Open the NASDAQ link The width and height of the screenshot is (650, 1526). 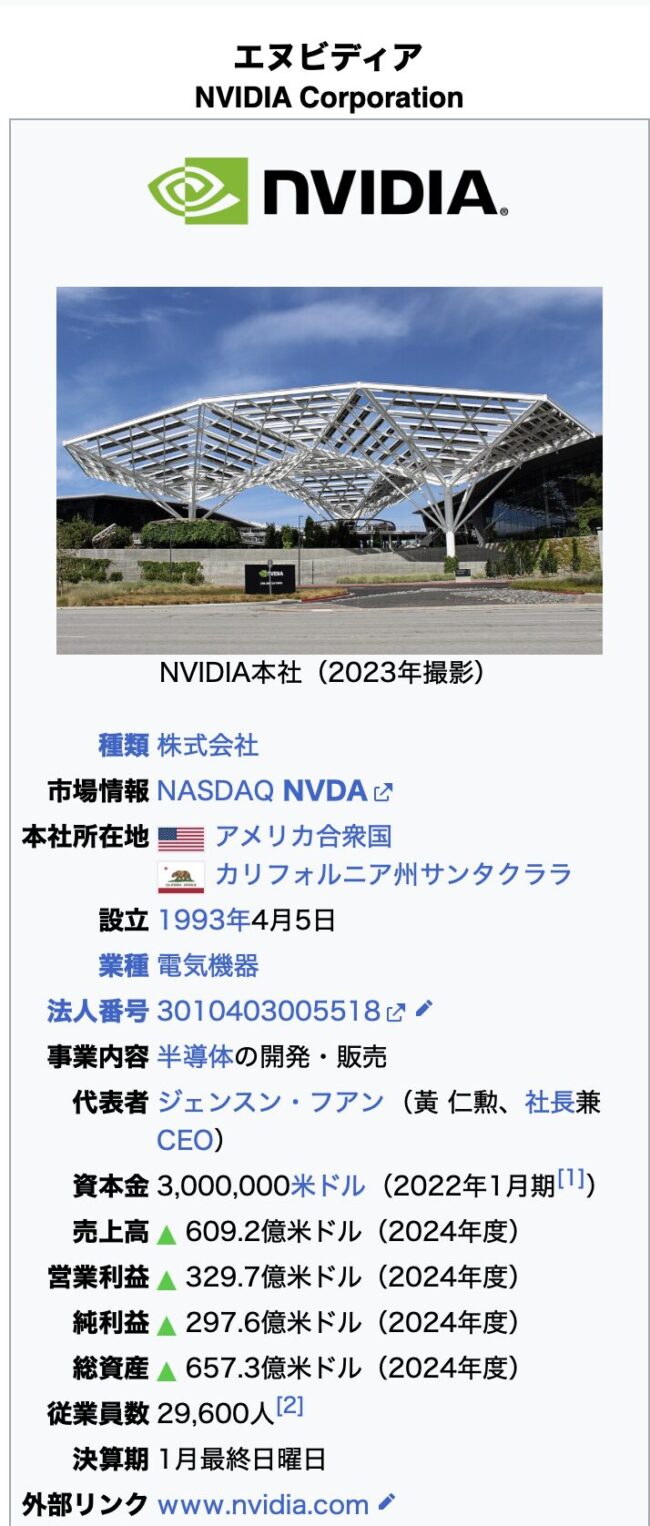click(x=215, y=791)
